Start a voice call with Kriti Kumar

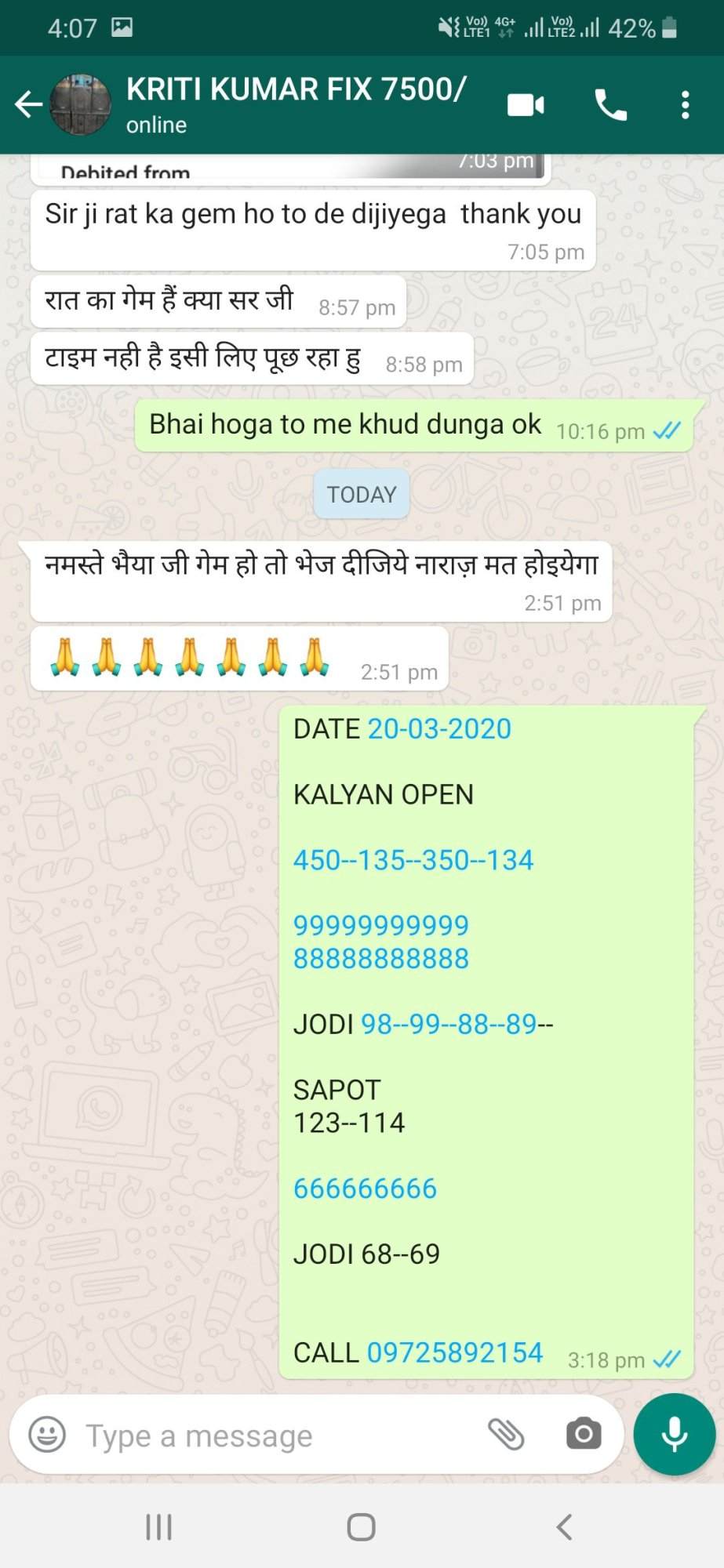610,104
